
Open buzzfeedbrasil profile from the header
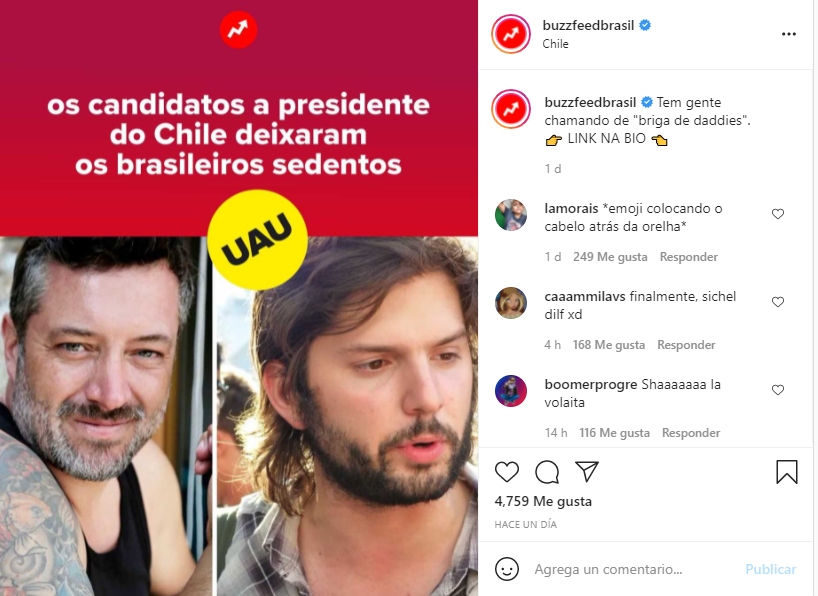tap(589, 25)
